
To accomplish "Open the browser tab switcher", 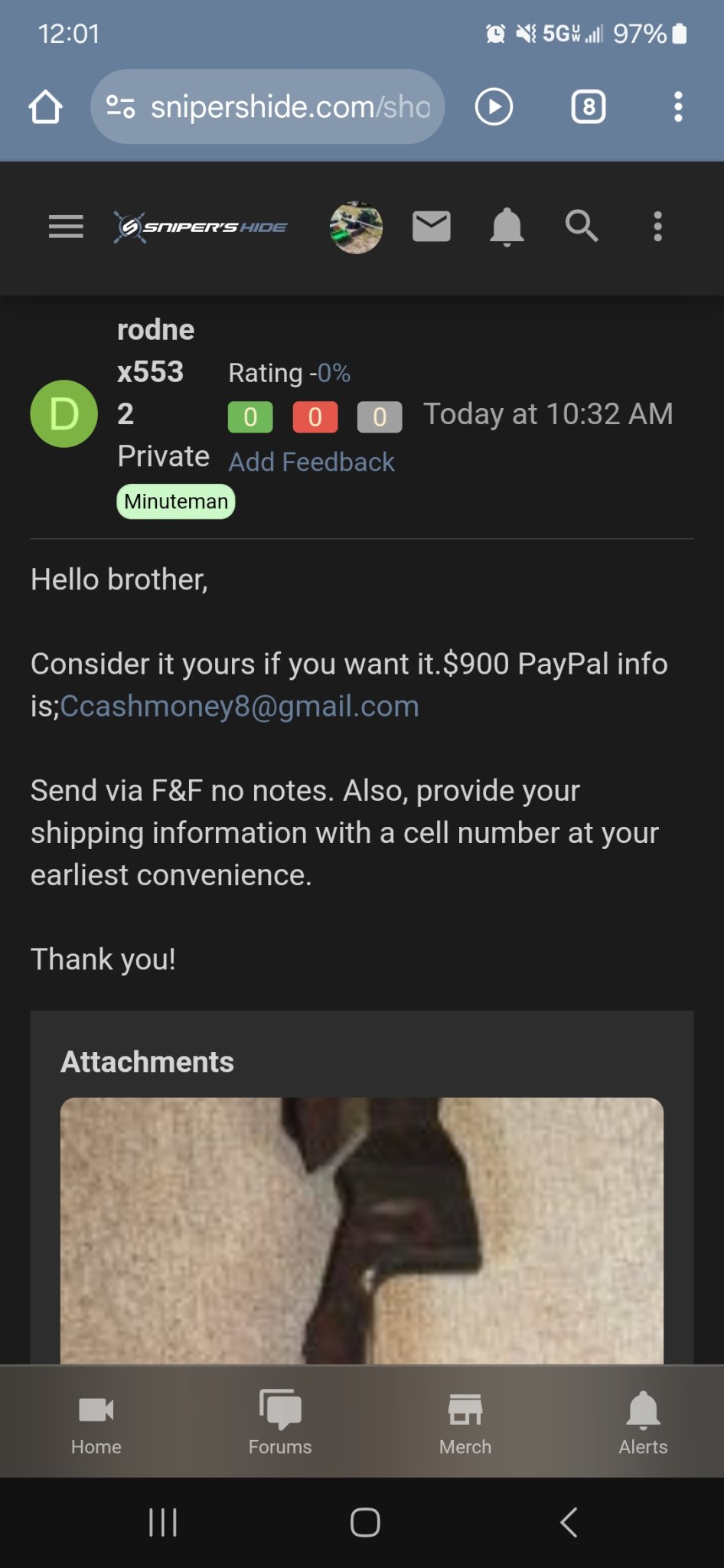I will tap(588, 107).
